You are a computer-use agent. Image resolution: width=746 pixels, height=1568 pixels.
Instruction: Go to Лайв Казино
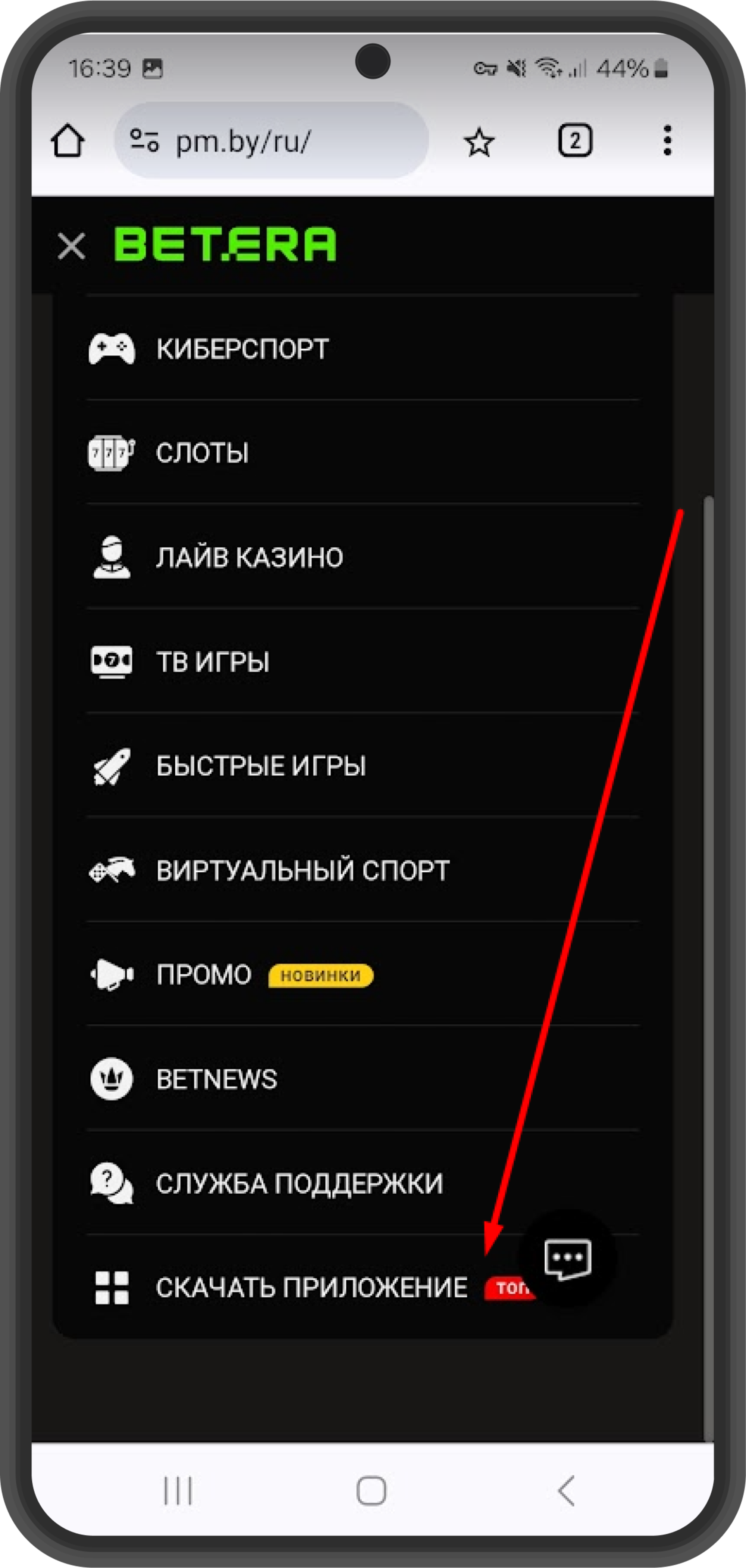(250, 558)
